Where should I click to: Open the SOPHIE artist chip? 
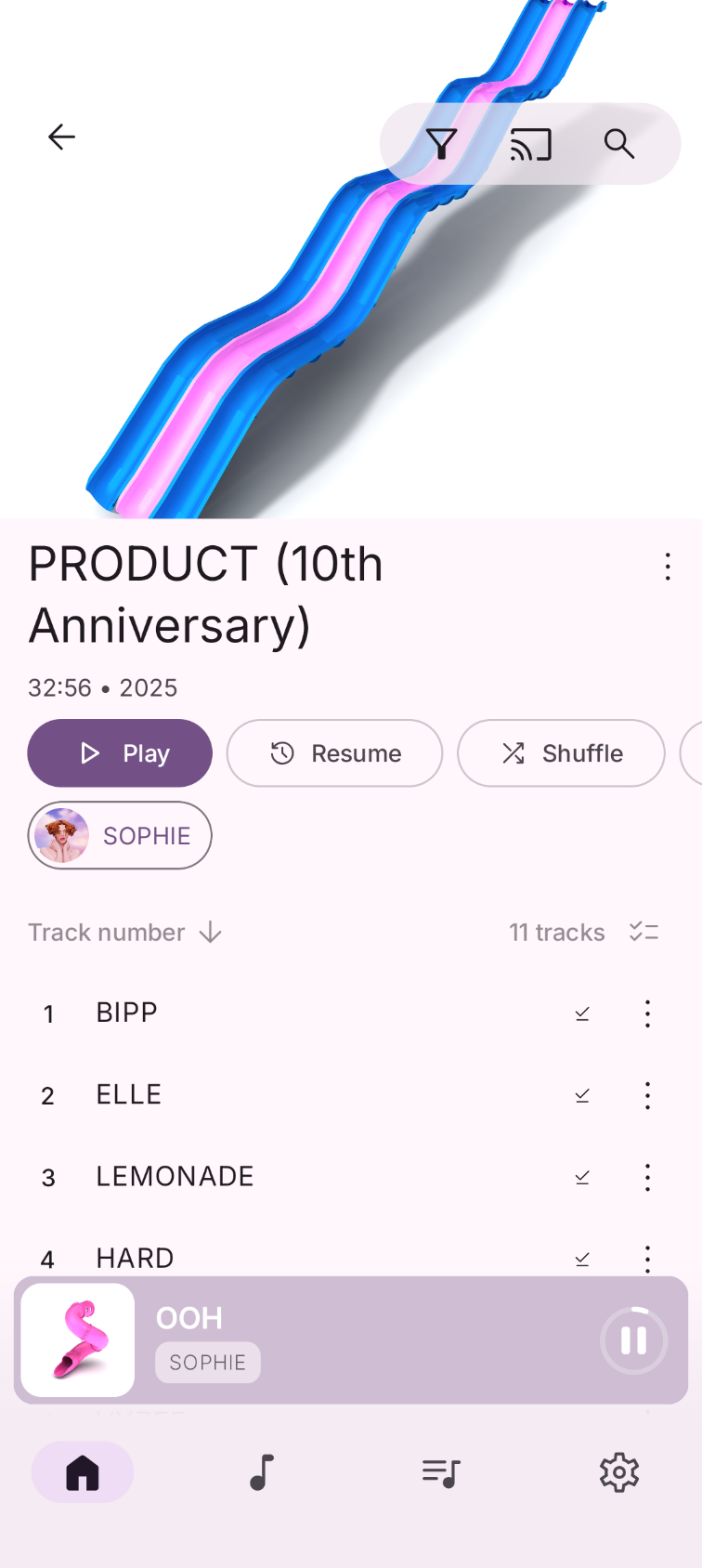120,835
